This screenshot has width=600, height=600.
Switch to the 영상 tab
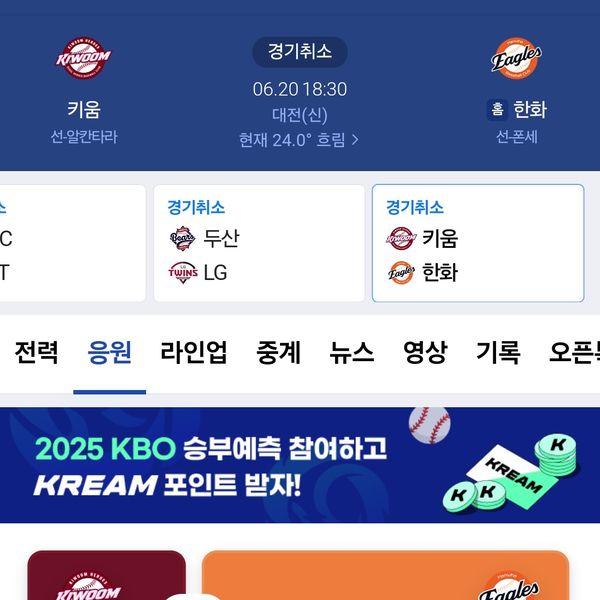pos(425,352)
